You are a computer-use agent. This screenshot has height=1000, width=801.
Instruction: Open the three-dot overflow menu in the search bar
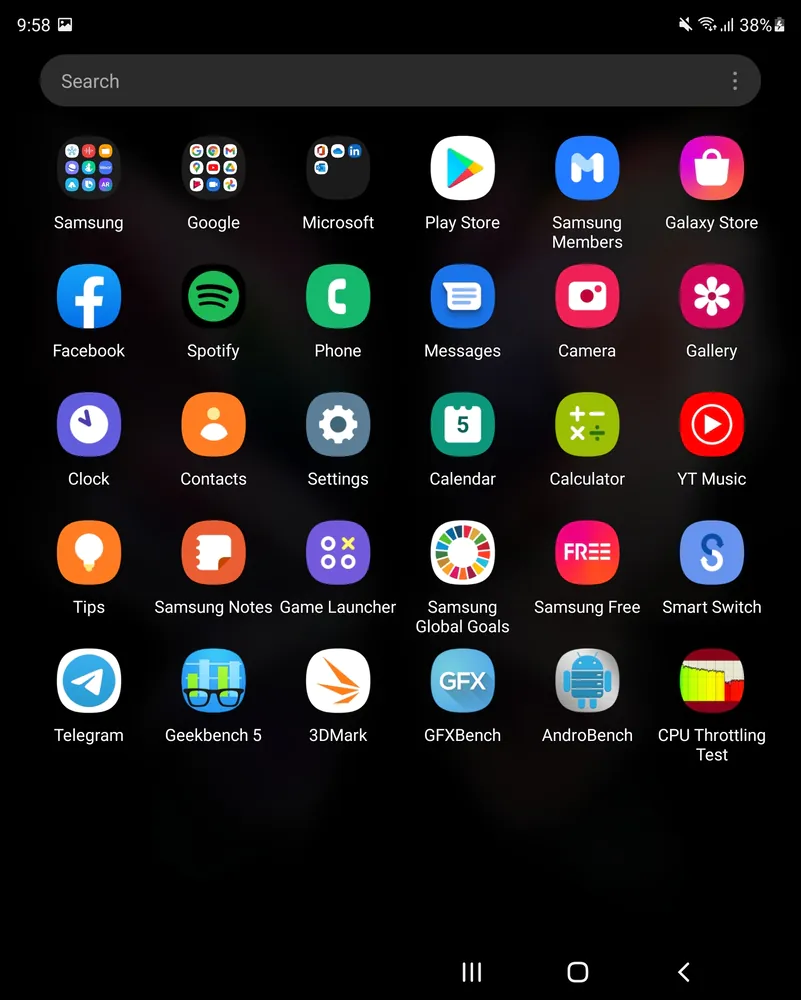coord(735,81)
